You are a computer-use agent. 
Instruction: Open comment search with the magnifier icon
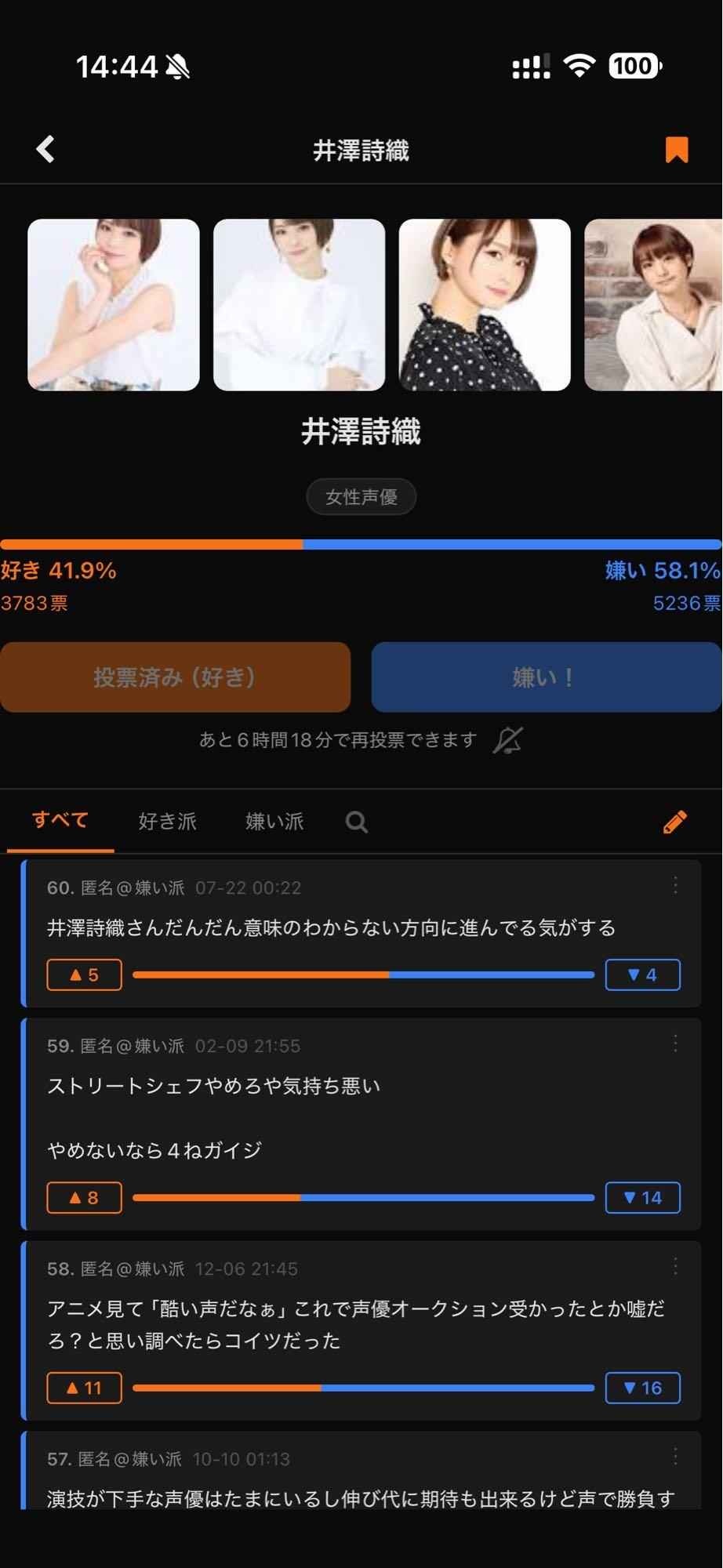357,821
